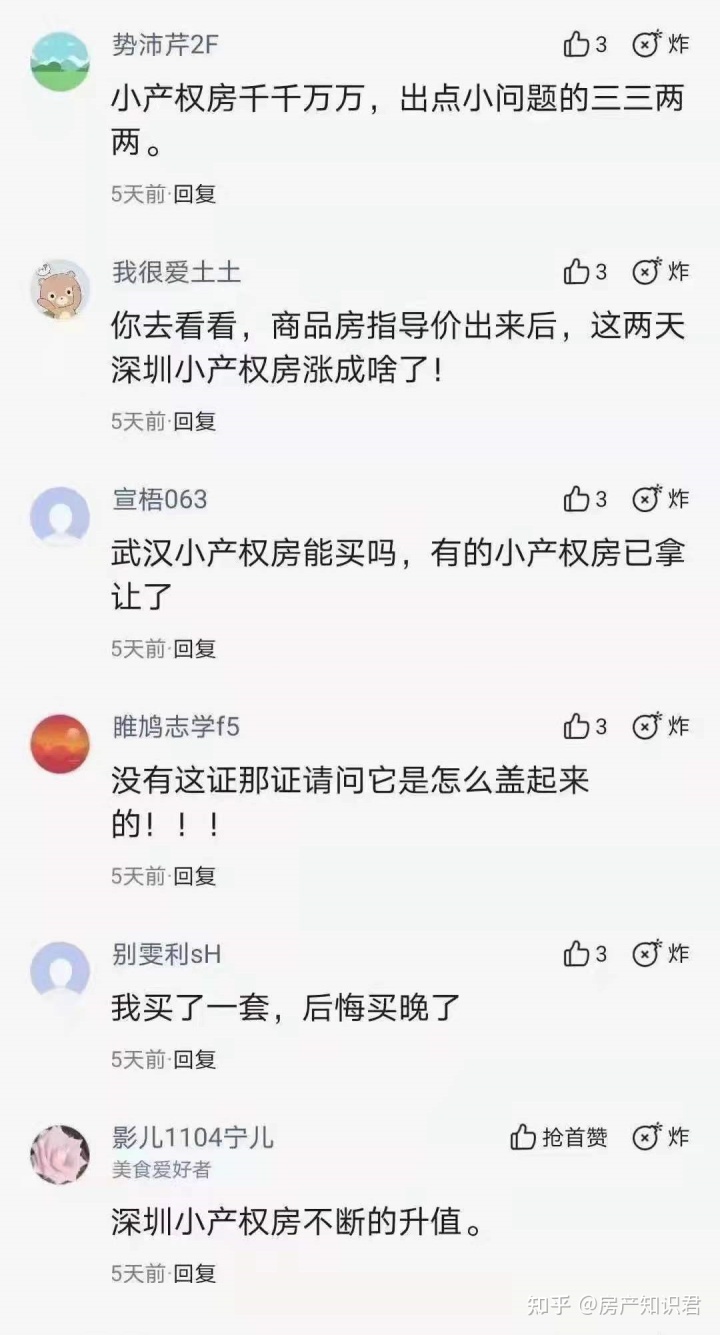This screenshot has height=1335, width=720.
Task: Like 睢鸠志学f5's comment
Action: click(x=585, y=727)
